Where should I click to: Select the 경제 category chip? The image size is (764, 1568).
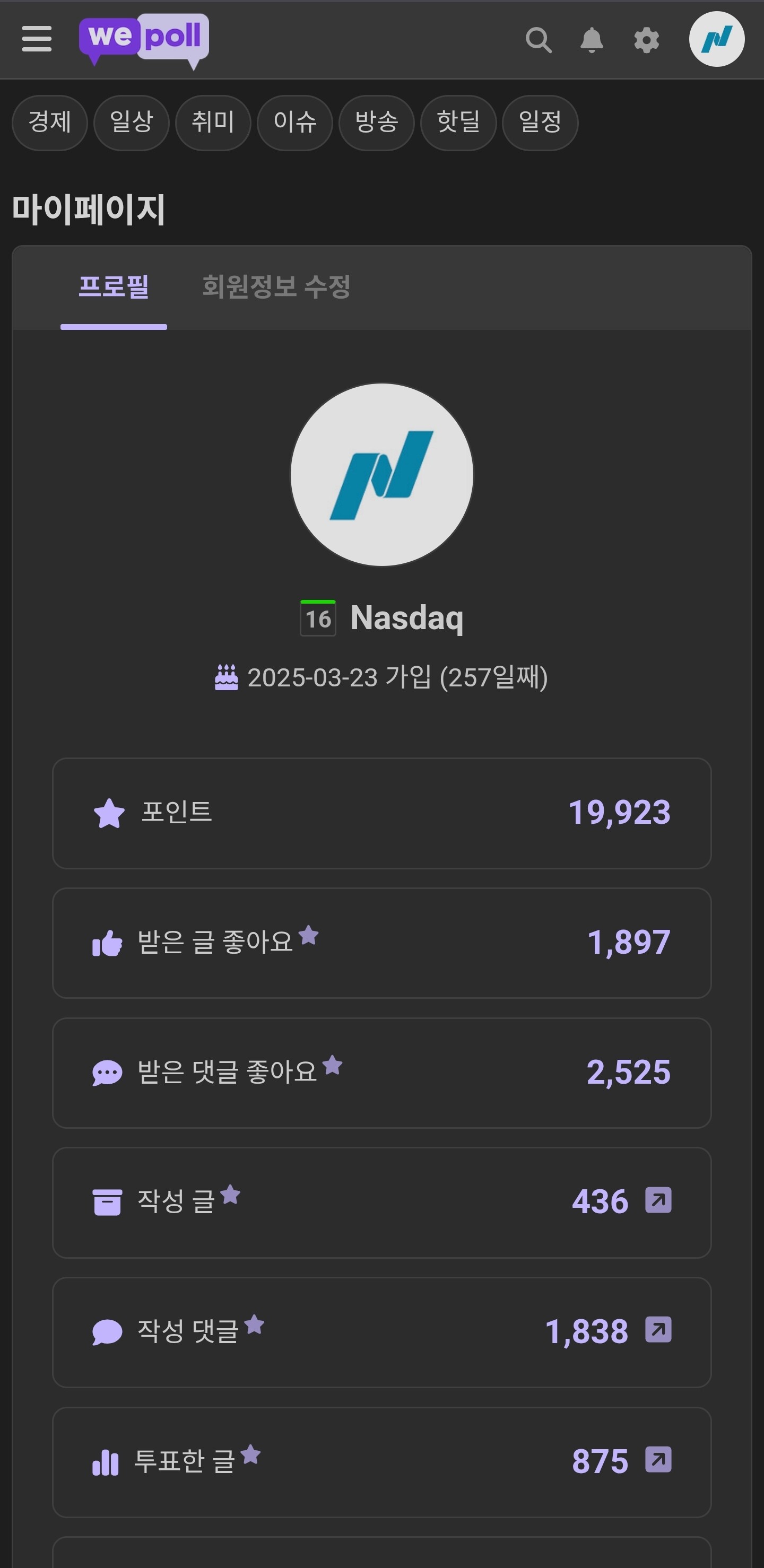pos(50,123)
